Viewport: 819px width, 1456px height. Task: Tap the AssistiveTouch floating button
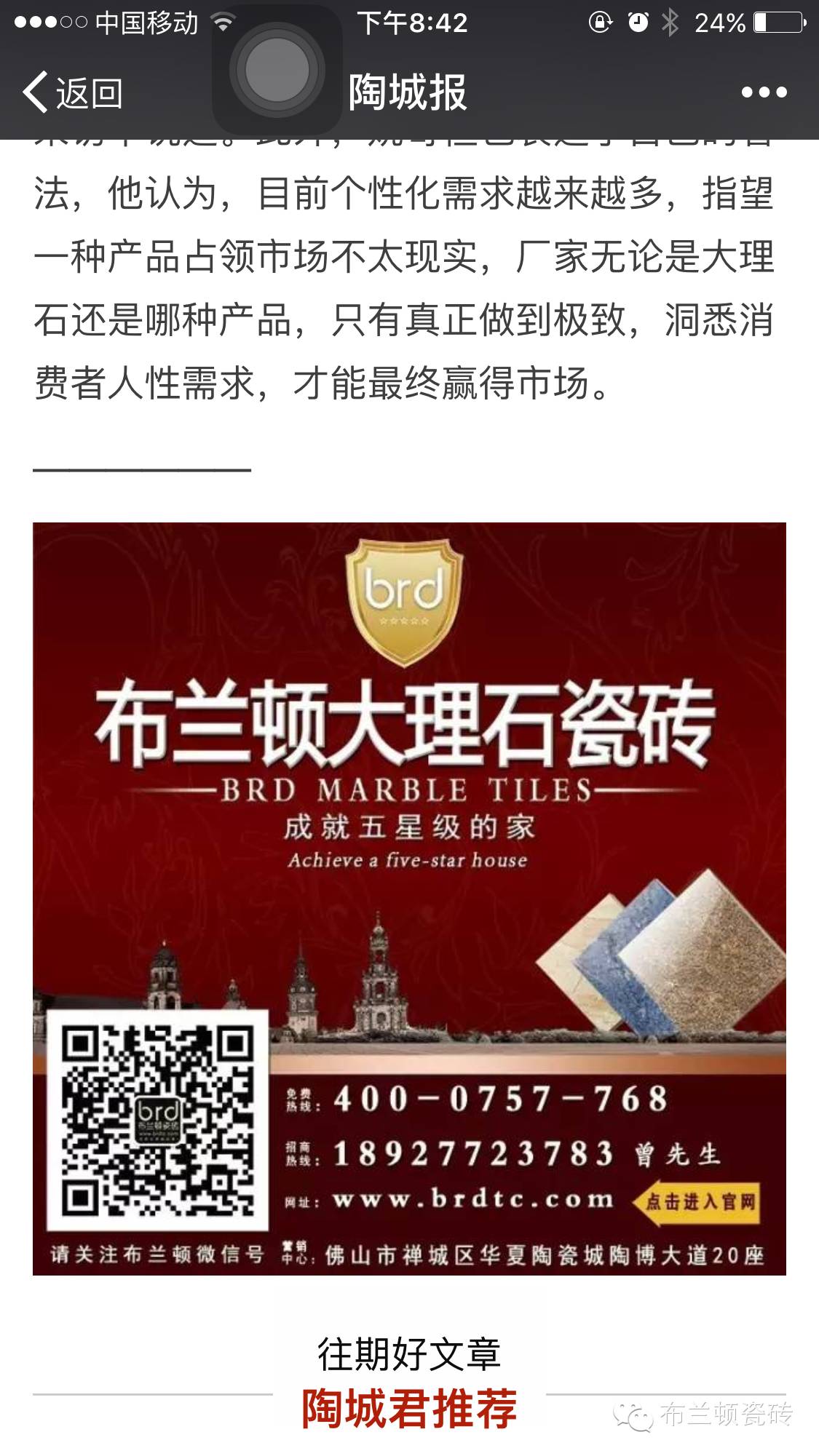click(x=277, y=71)
